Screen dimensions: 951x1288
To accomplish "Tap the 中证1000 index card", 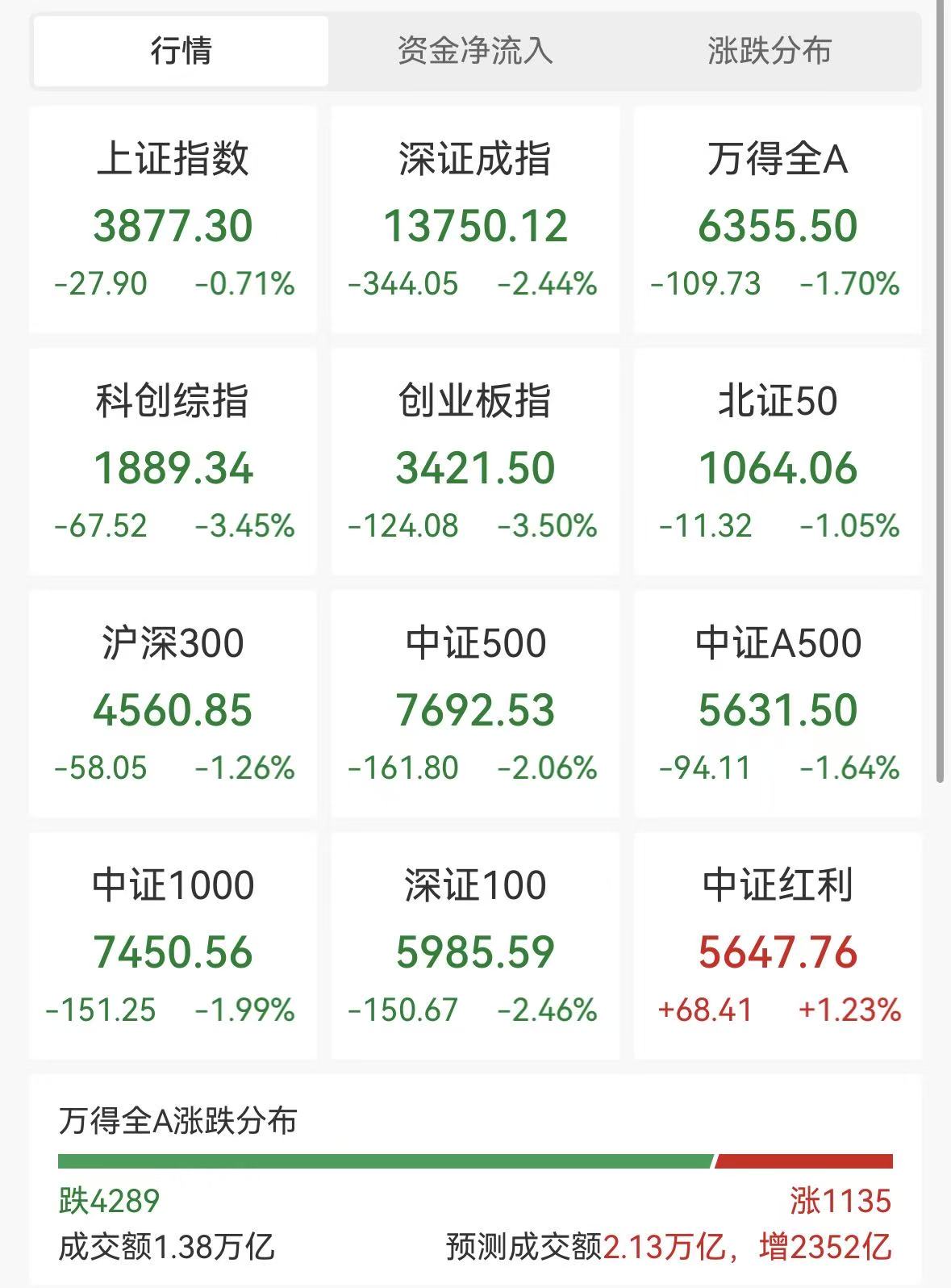I will click(173, 945).
